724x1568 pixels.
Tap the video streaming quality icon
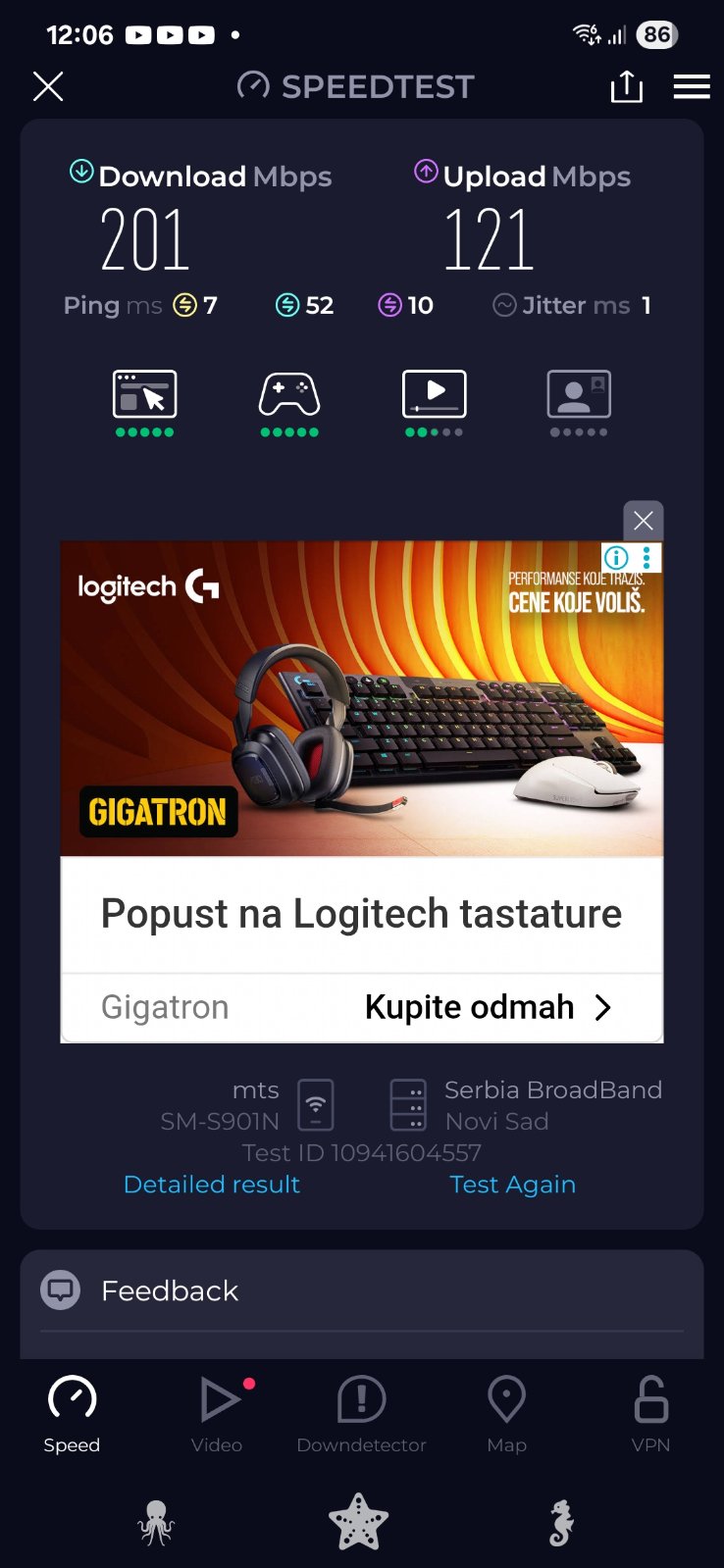[434, 394]
